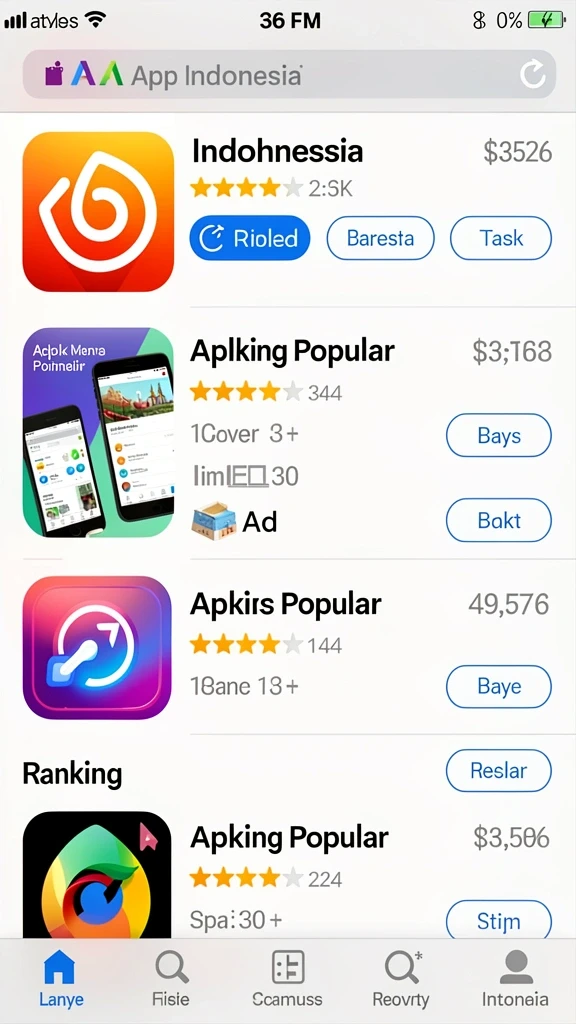Tap the blue Rioled button
Viewport: 576px width, 1024px height.
pyautogui.click(x=250, y=238)
